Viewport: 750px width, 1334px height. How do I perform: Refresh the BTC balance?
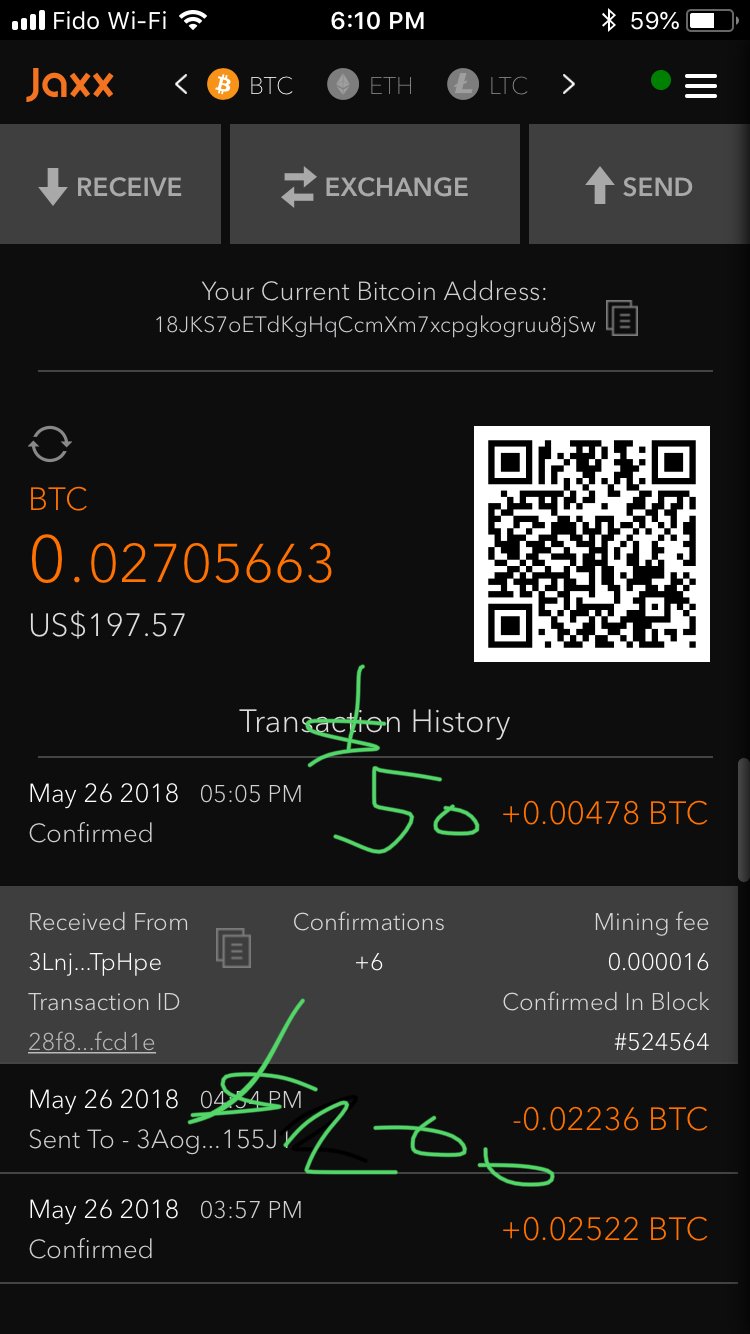pos(50,443)
